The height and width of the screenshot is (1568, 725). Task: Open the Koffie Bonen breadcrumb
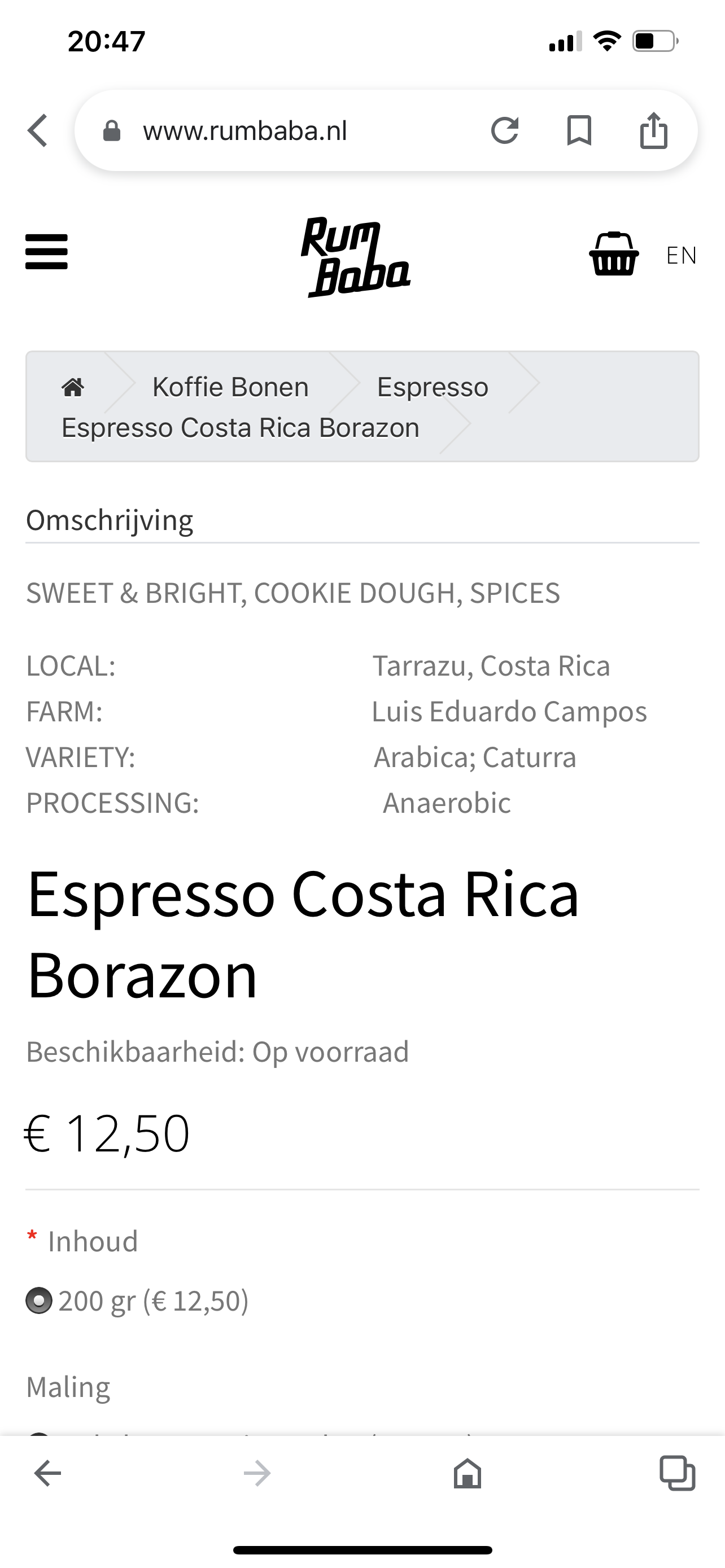coord(230,387)
